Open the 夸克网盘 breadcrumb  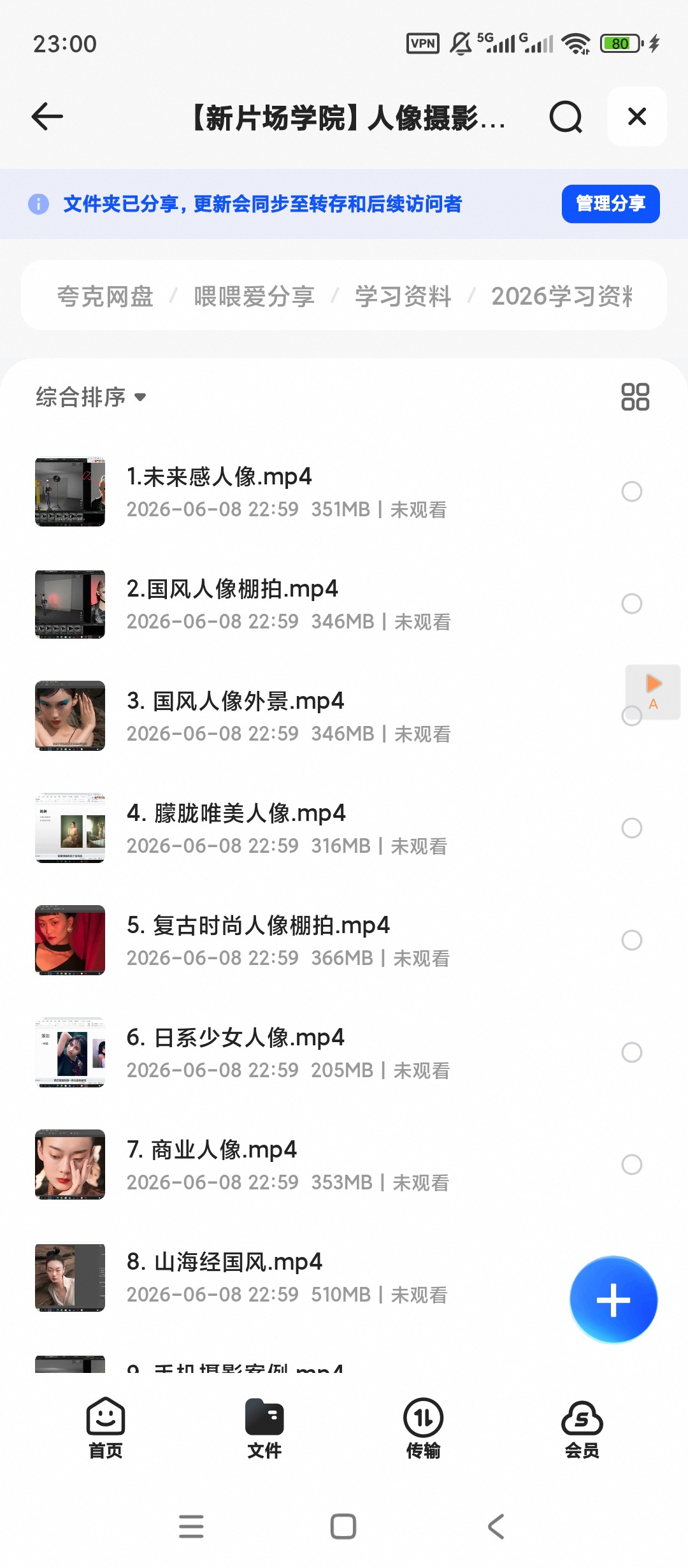point(106,296)
